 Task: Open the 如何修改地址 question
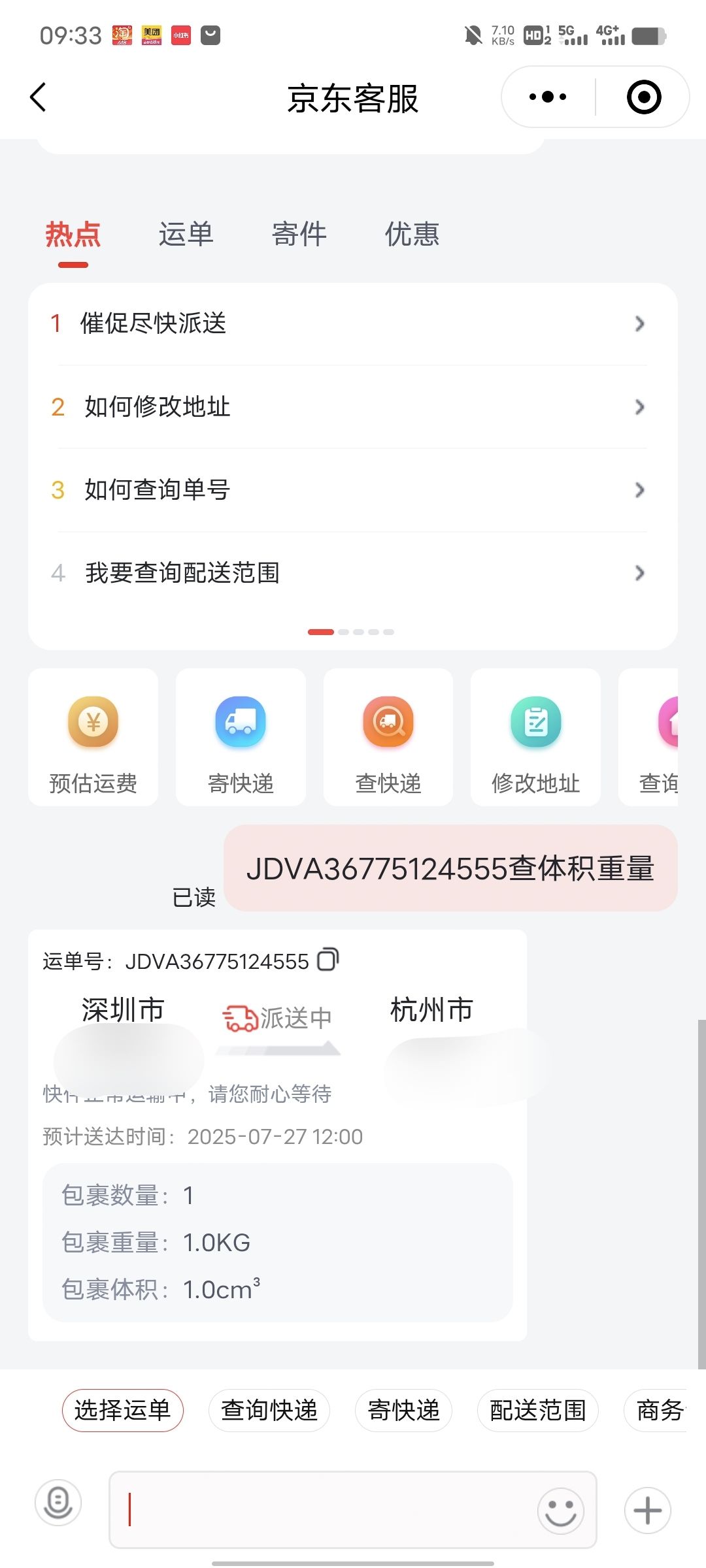click(352, 406)
